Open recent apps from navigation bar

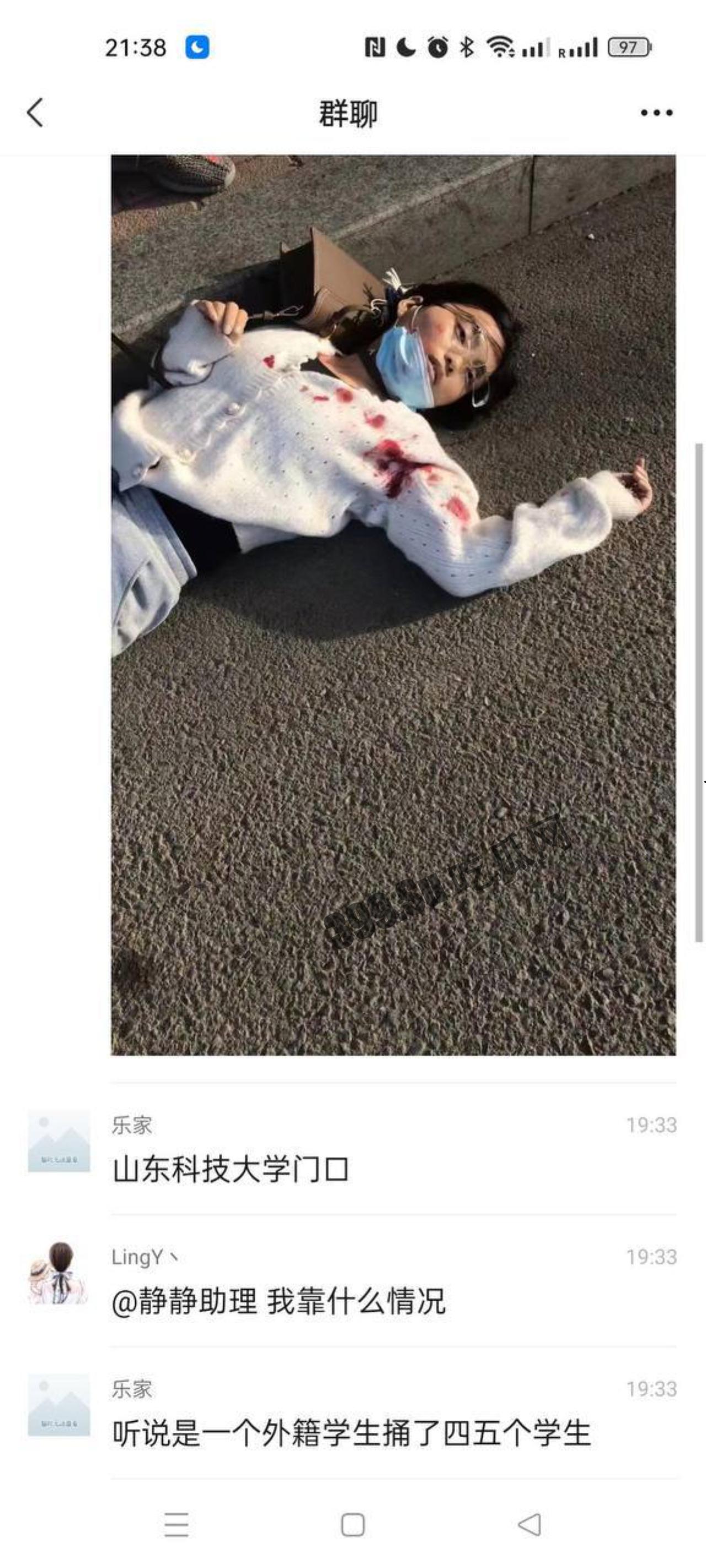176,1525
